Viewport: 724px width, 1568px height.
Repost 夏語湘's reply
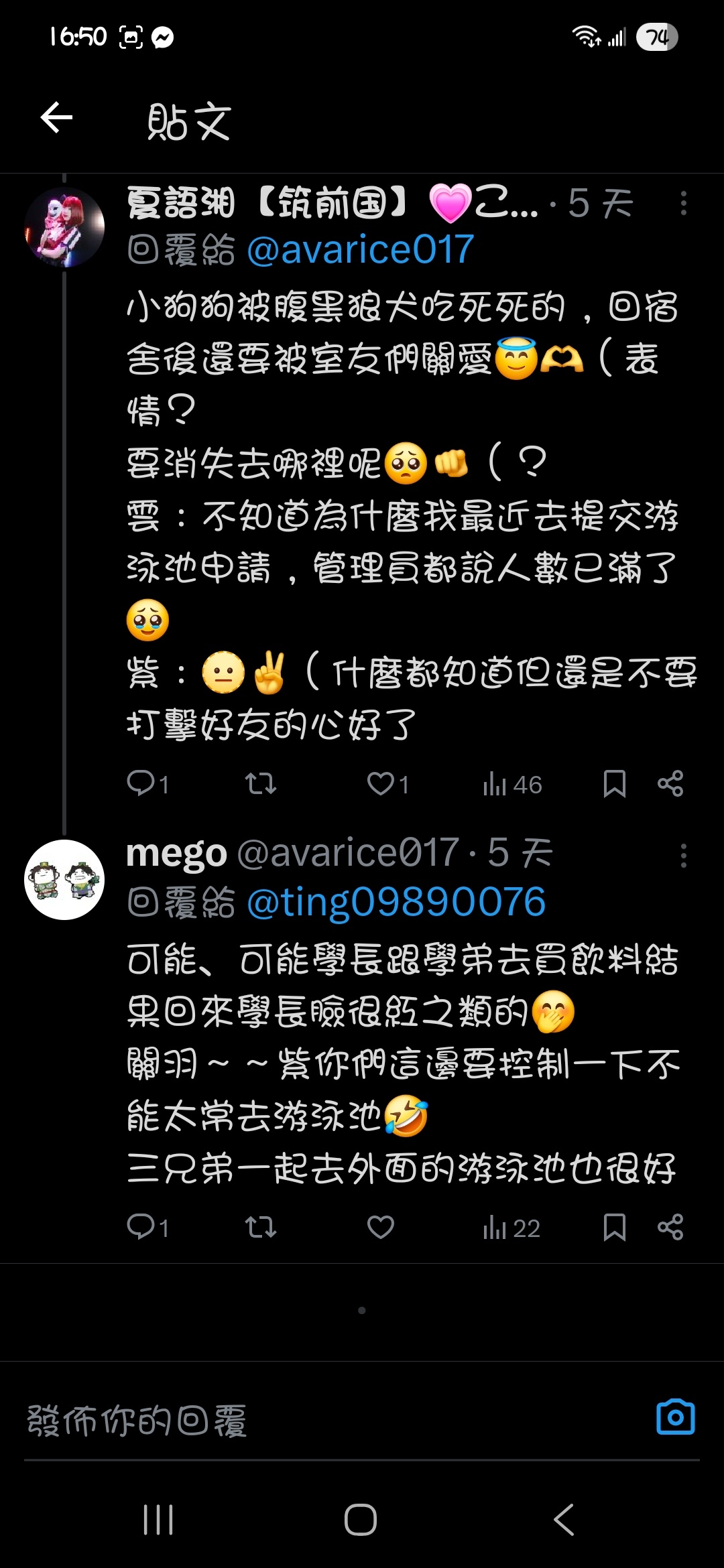coord(260,783)
